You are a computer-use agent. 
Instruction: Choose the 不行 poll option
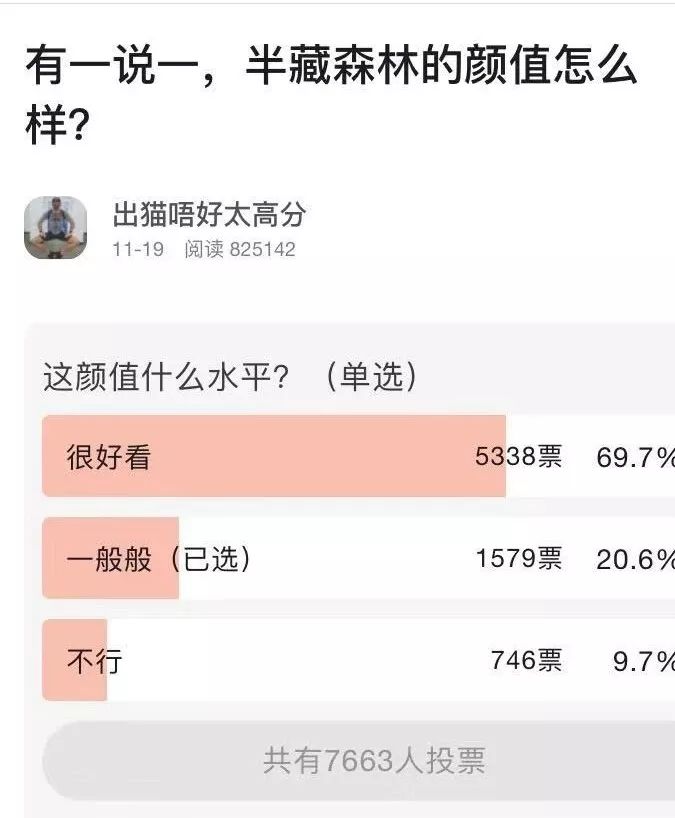358,660
